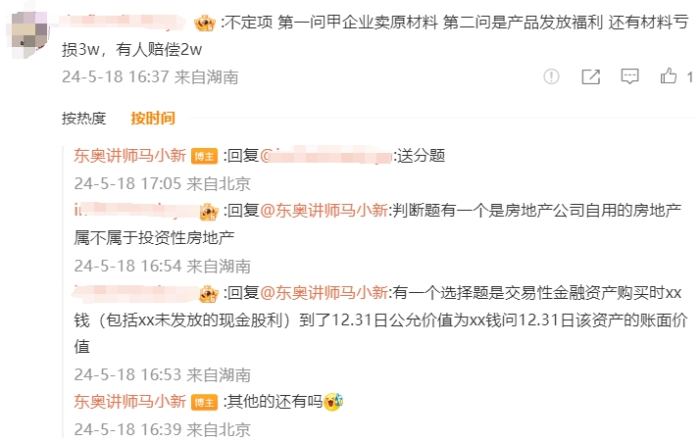Image resolution: width=700 pixels, height=442 pixels.
Task: Sort replies by 按热度
Action: pos(84,118)
